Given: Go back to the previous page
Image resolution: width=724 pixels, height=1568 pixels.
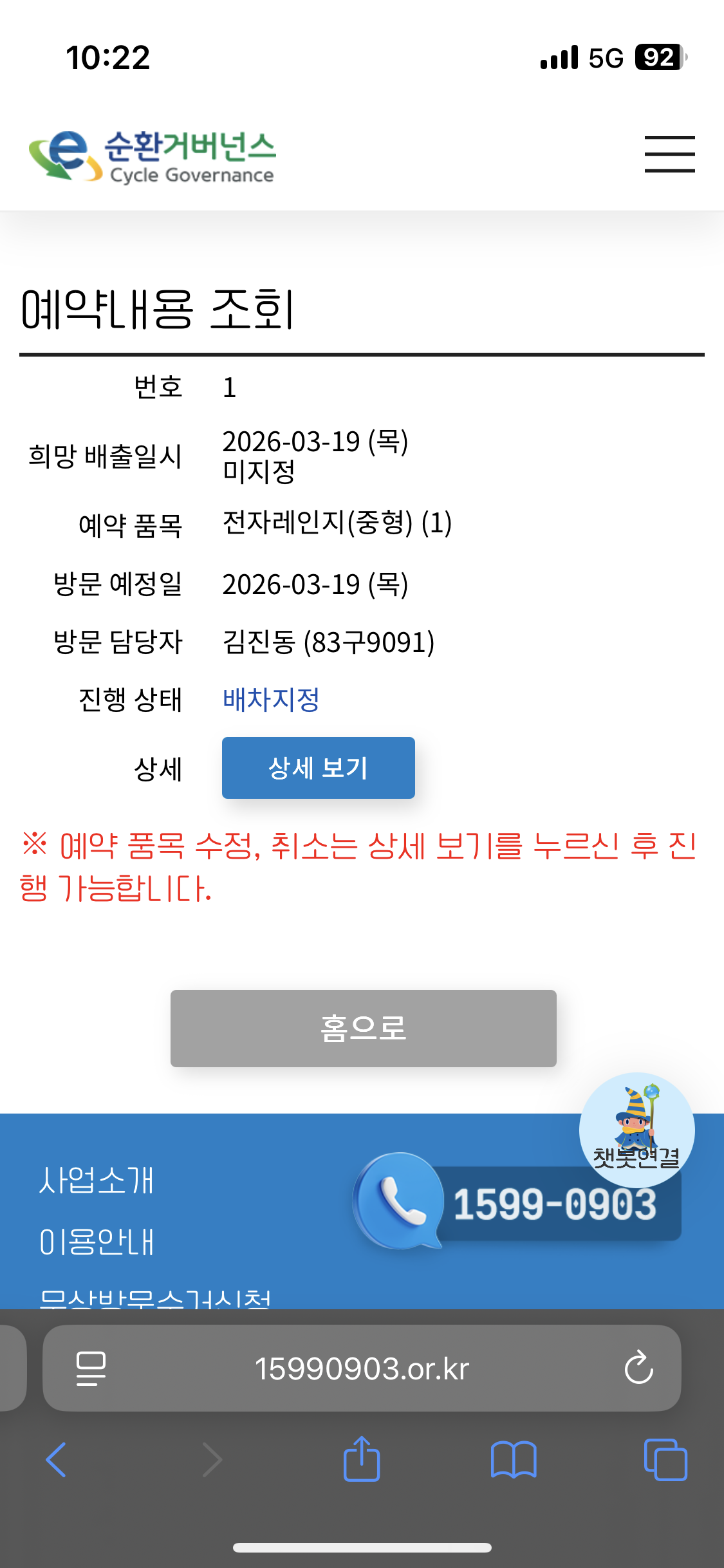Looking at the screenshot, I should [56, 1460].
